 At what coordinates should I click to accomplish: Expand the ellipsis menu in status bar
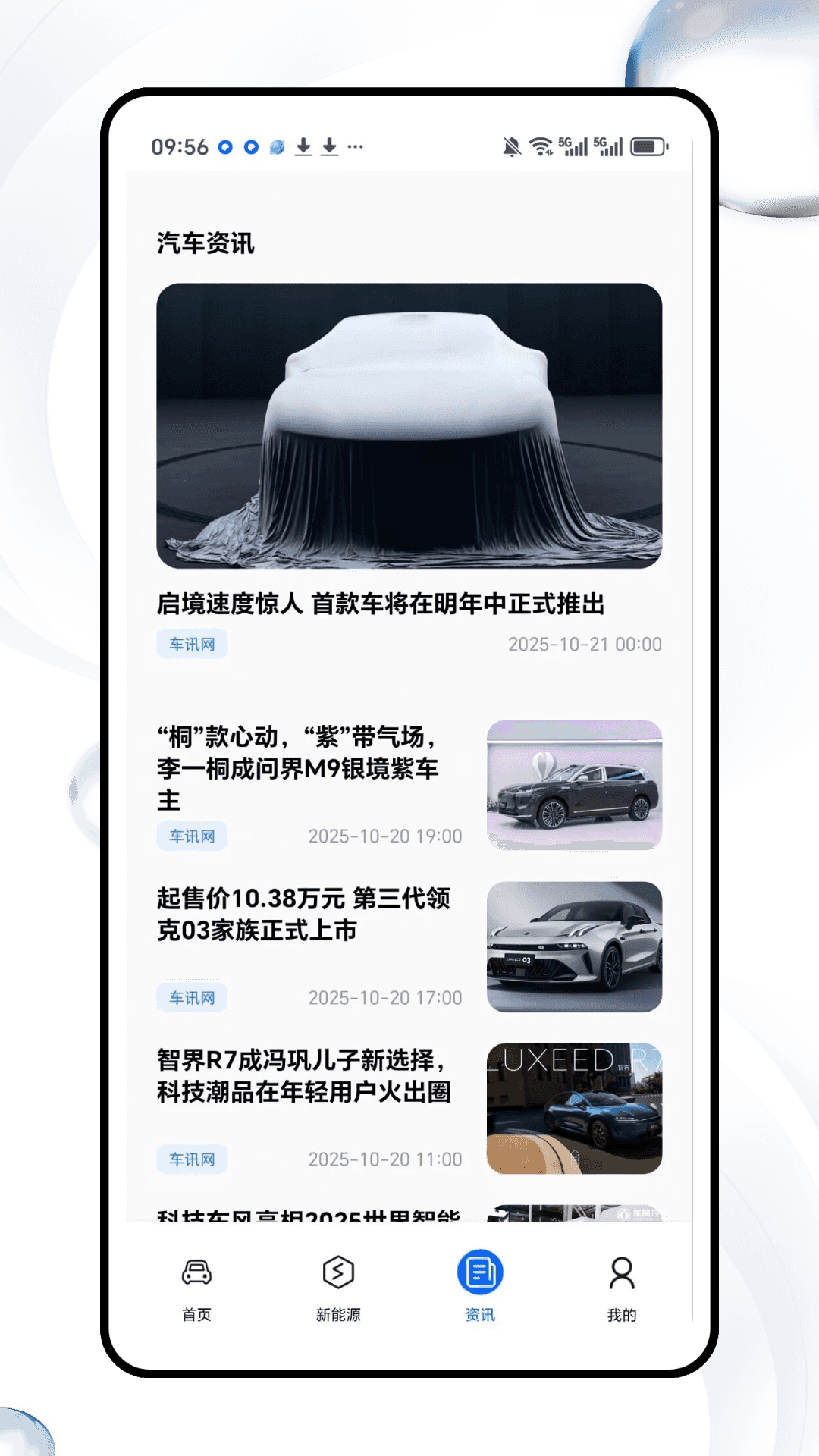(x=357, y=146)
